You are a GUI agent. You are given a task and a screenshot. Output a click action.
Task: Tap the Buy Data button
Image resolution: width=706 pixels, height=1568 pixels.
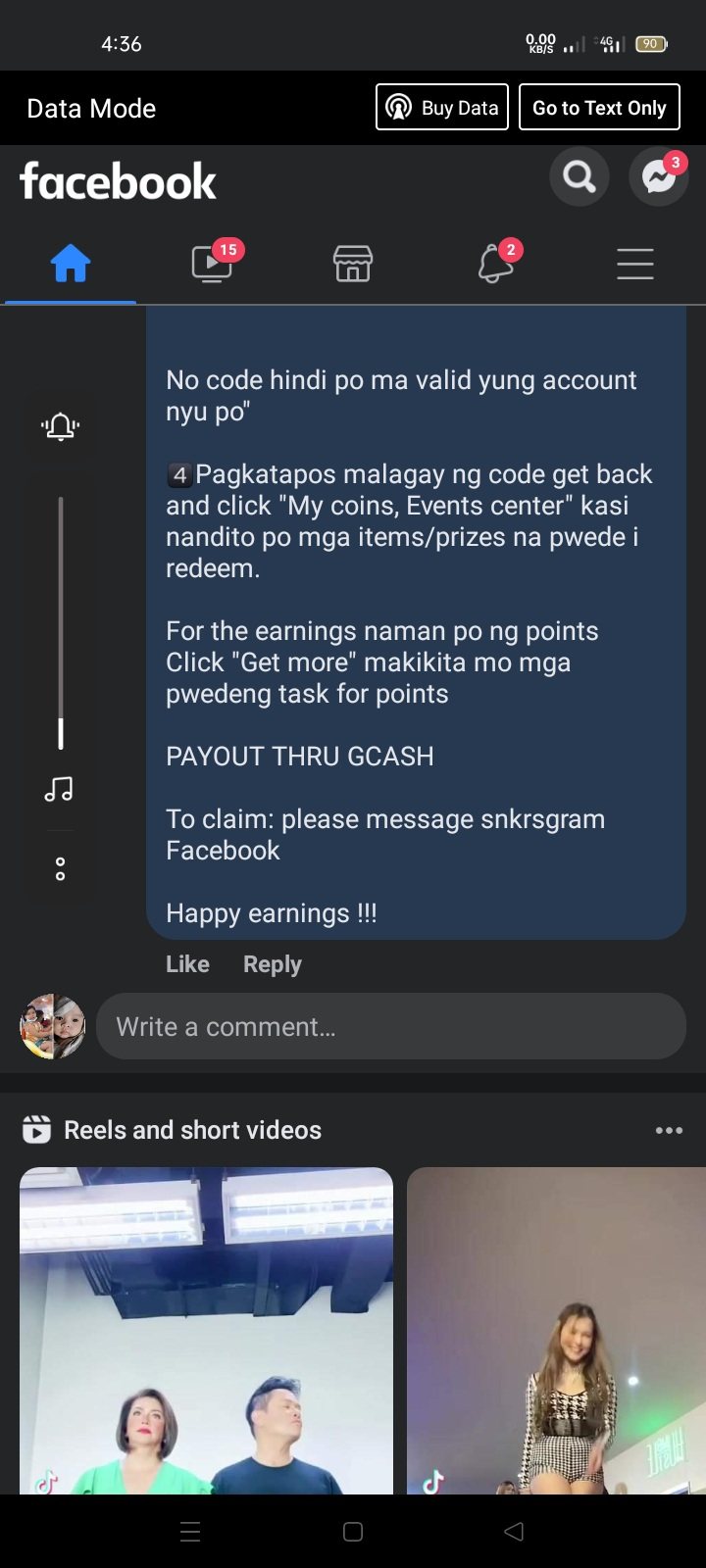point(442,108)
